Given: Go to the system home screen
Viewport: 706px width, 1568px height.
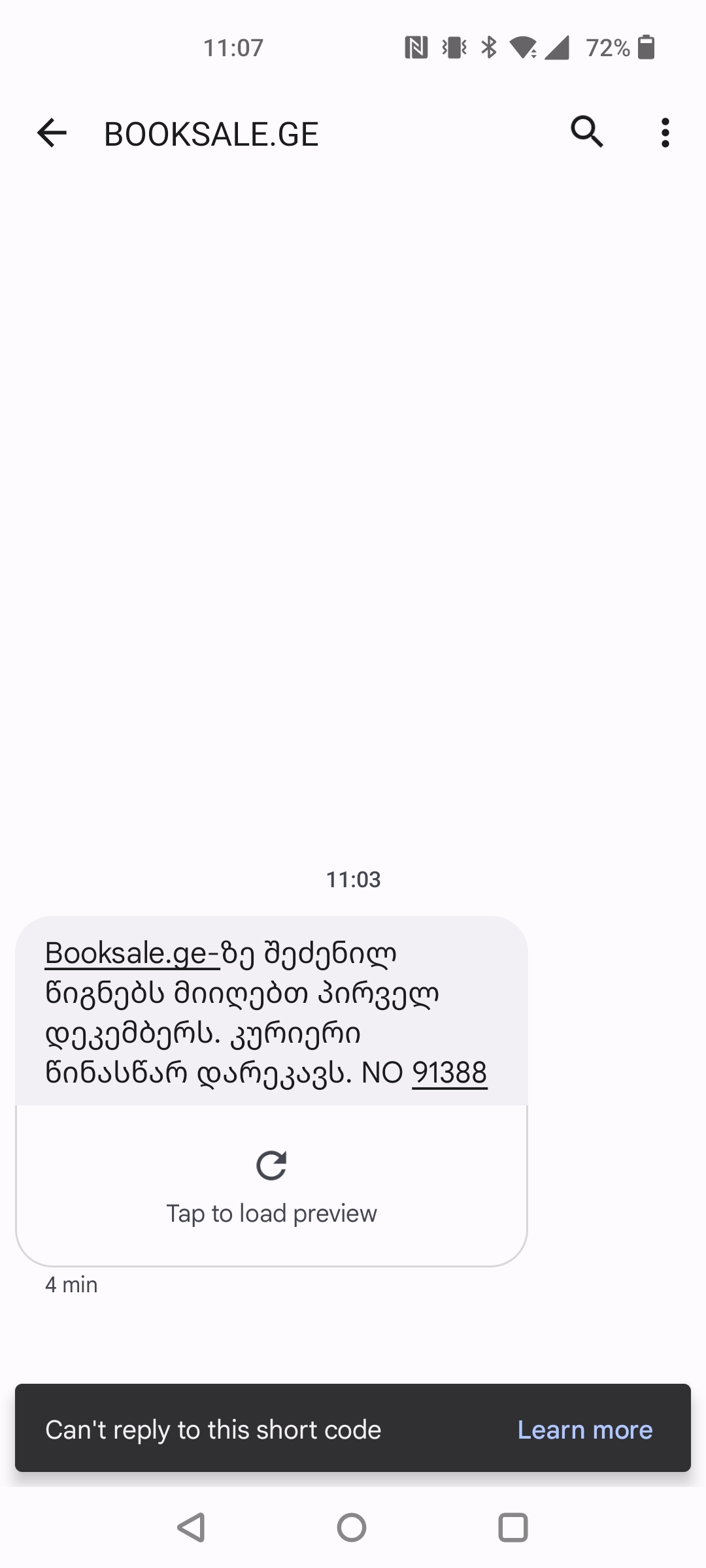Looking at the screenshot, I should [x=352, y=1527].
